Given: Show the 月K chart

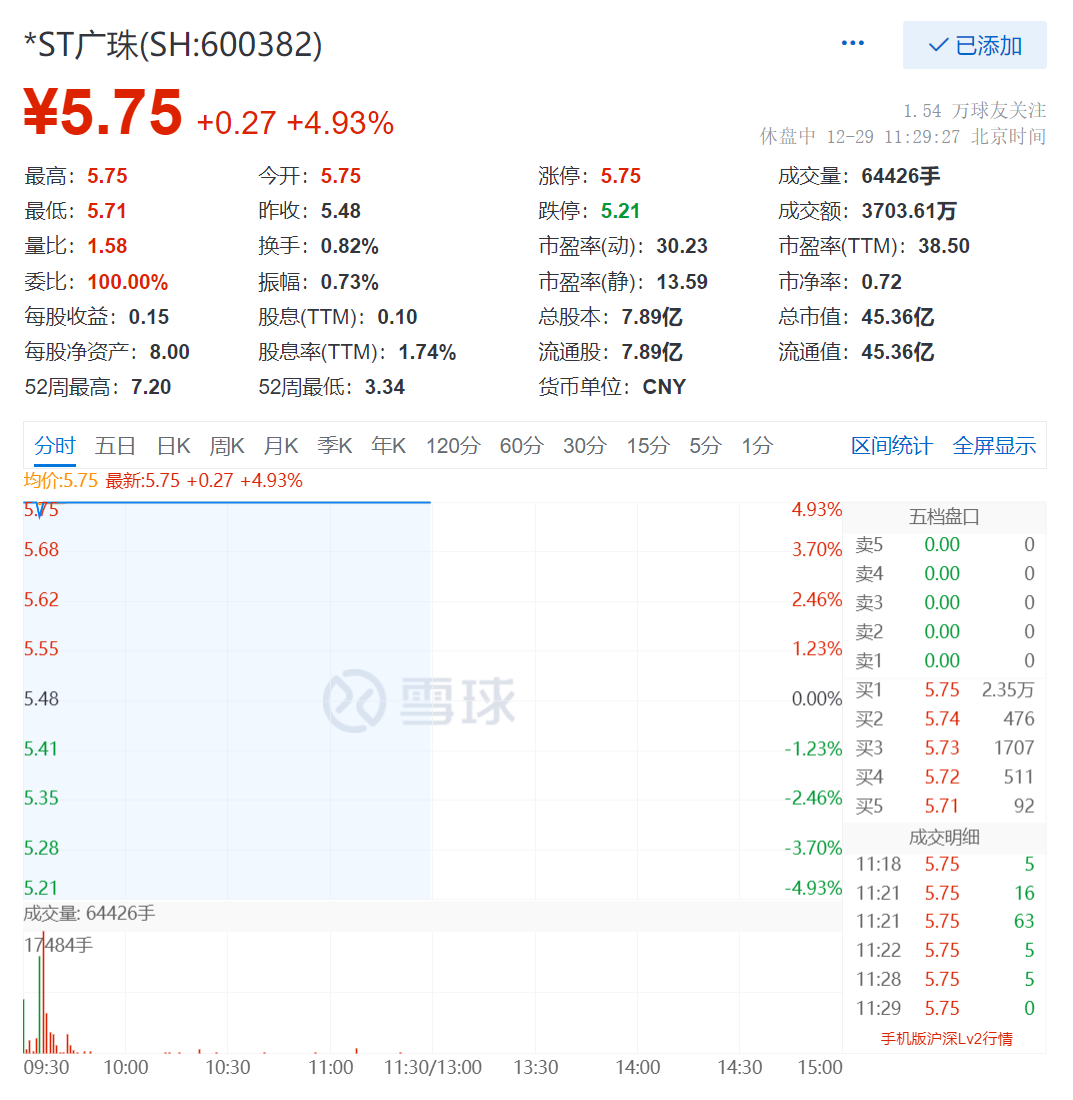Looking at the screenshot, I should 281,446.
